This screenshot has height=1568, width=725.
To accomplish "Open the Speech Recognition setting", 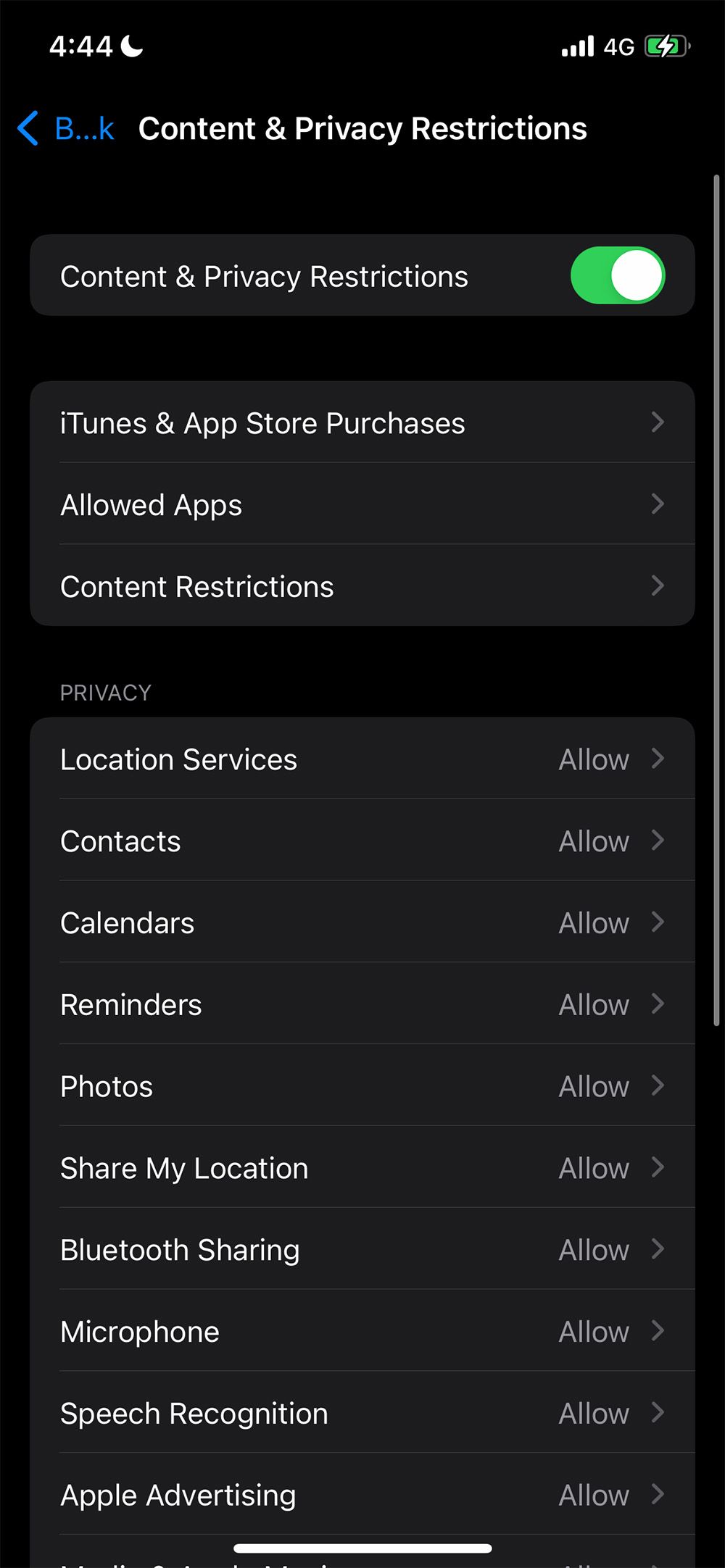I will [362, 1414].
